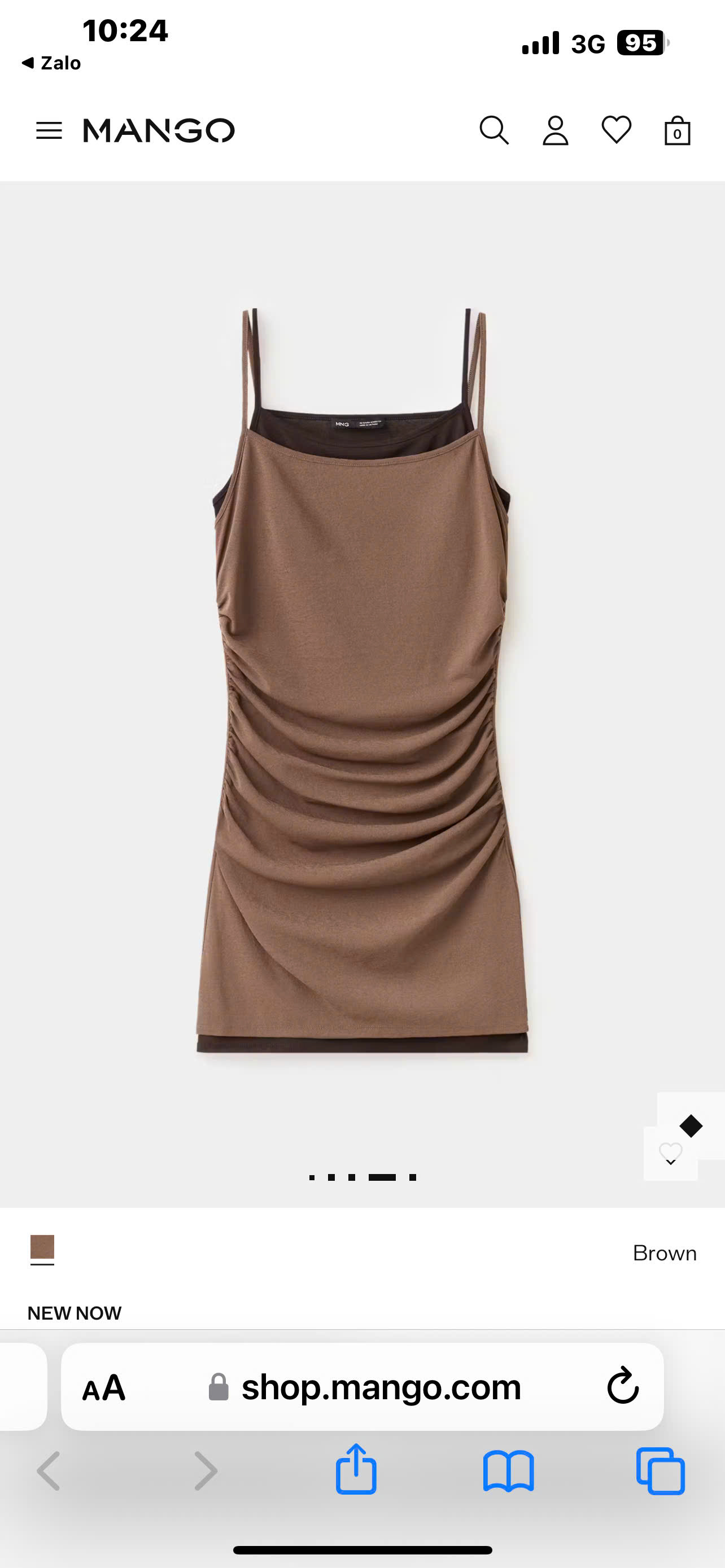Open the AA reader options
Image resolution: width=725 pixels, height=1568 pixels.
(x=104, y=1388)
